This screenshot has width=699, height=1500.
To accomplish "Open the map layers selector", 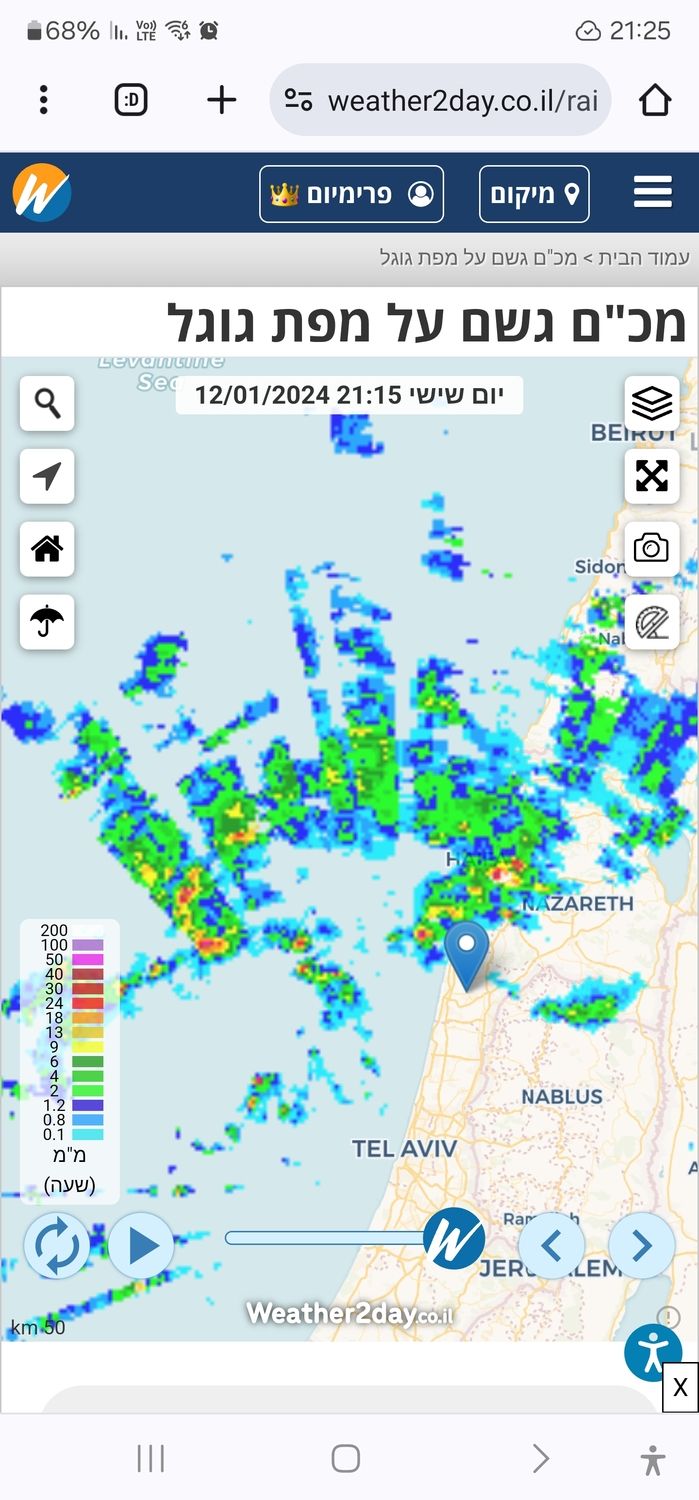I will [651, 404].
